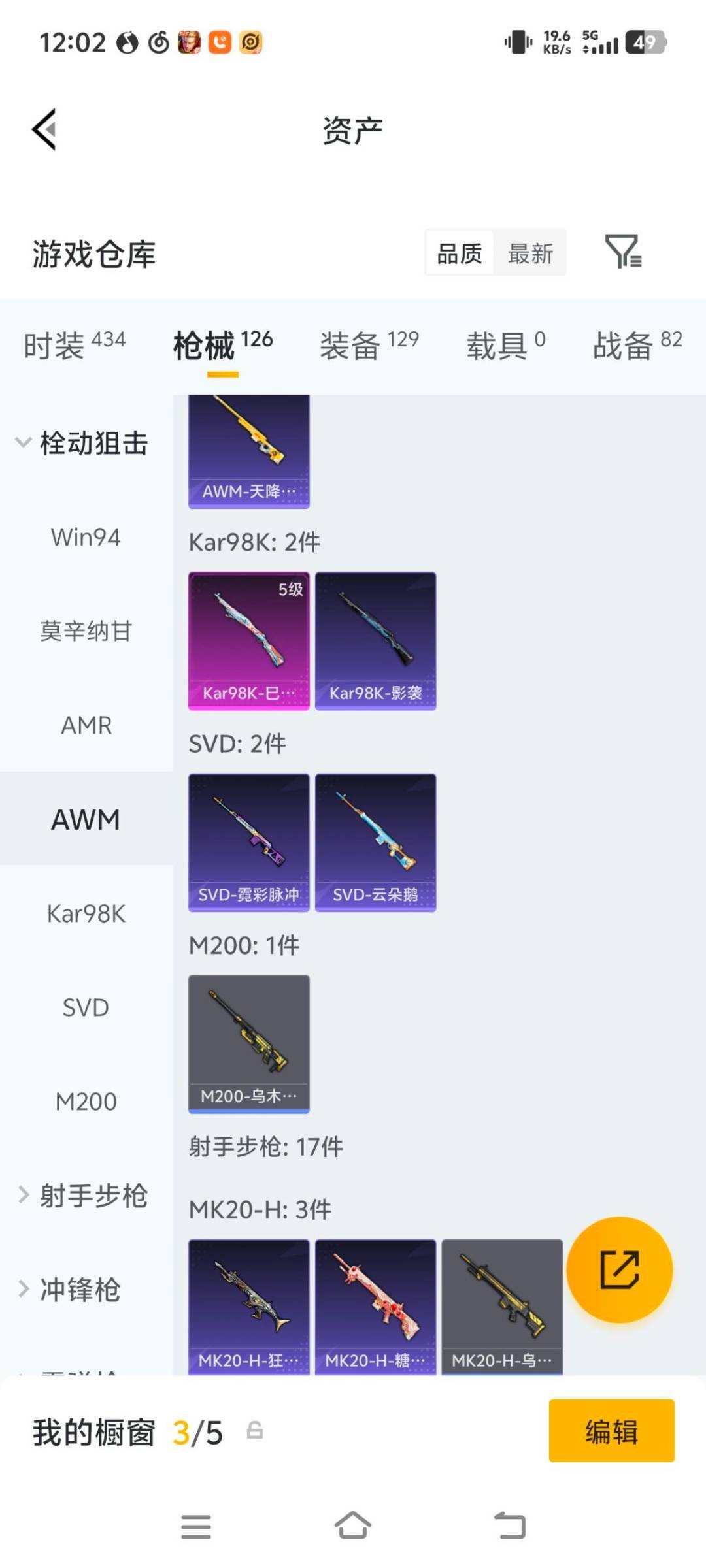
Task: Open the SVD-霓彩脉冲 skin card
Action: pyautogui.click(x=248, y=842)
